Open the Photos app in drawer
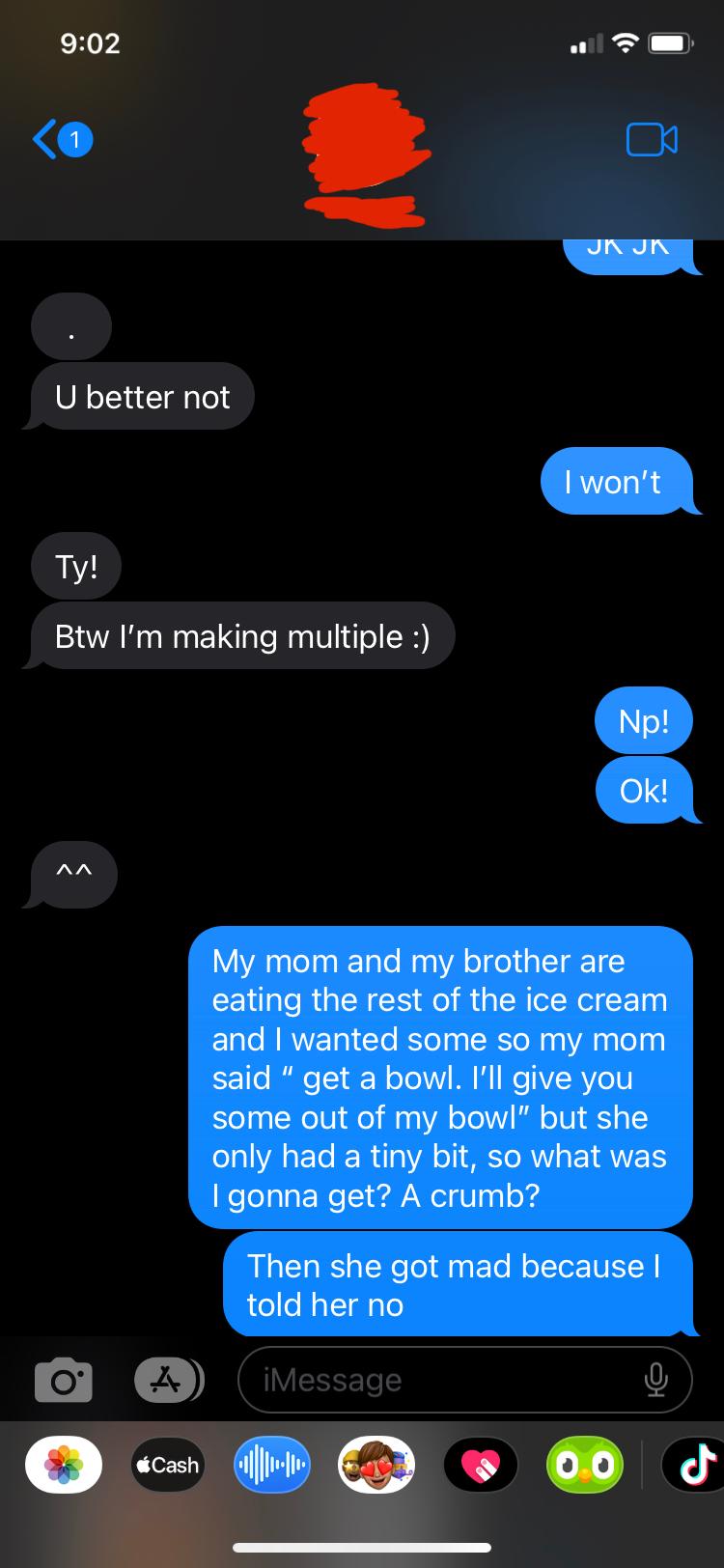 [x=64, y=1465]
